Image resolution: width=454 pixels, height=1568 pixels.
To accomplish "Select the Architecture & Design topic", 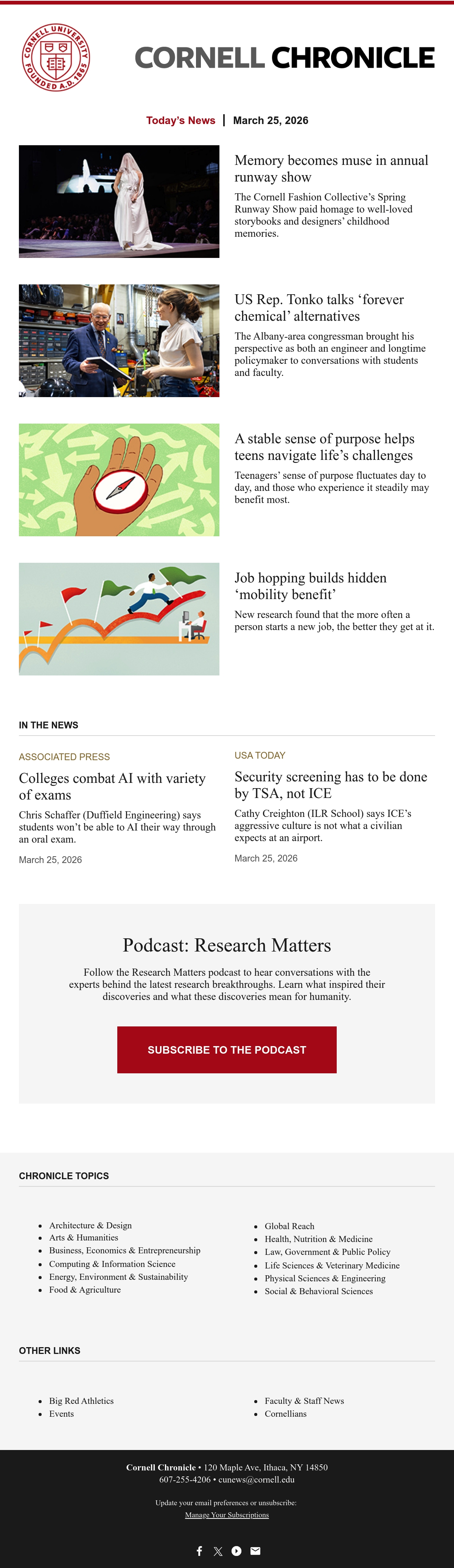I will (x=90, y=1225).
